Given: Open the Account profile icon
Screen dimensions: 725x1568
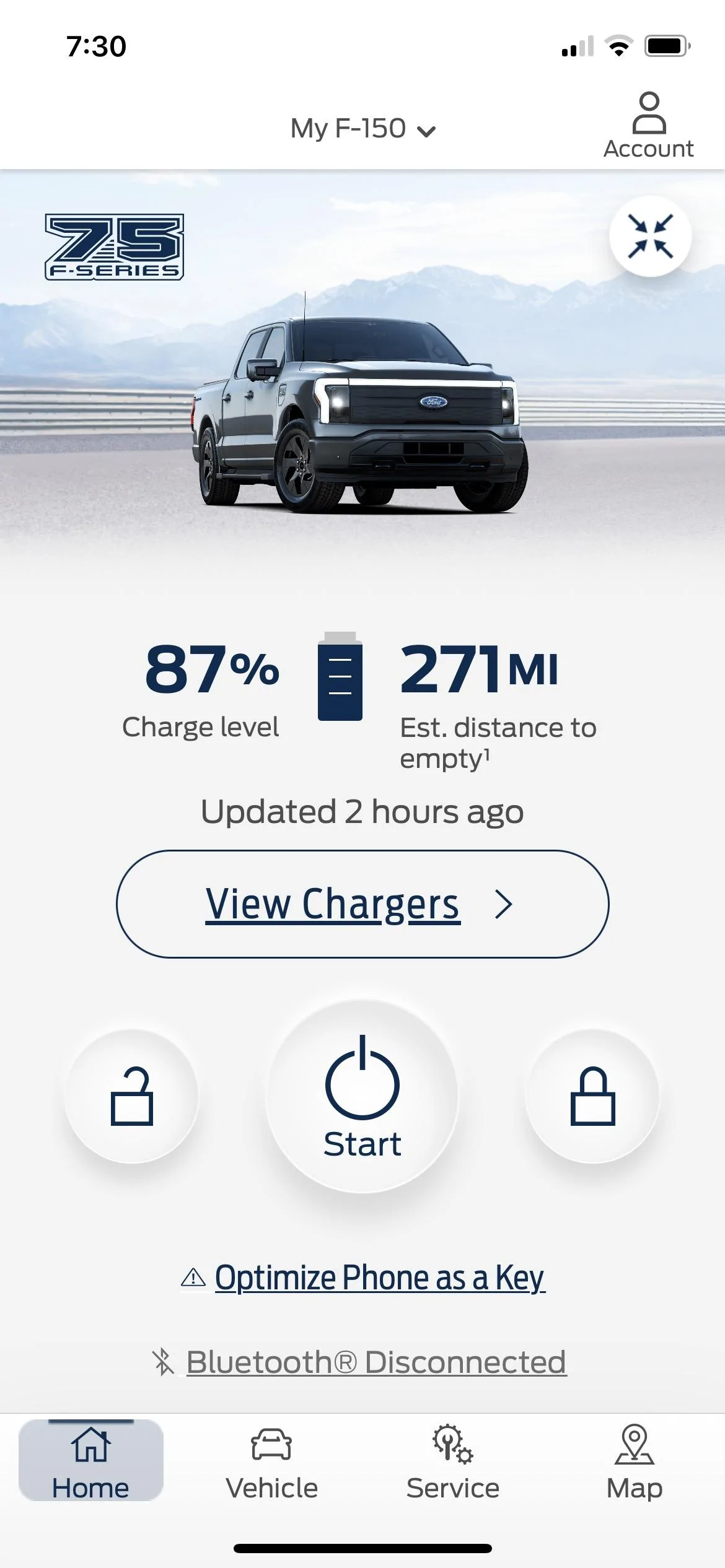Looking at the screenshot, I should click(x=648, y=115).
